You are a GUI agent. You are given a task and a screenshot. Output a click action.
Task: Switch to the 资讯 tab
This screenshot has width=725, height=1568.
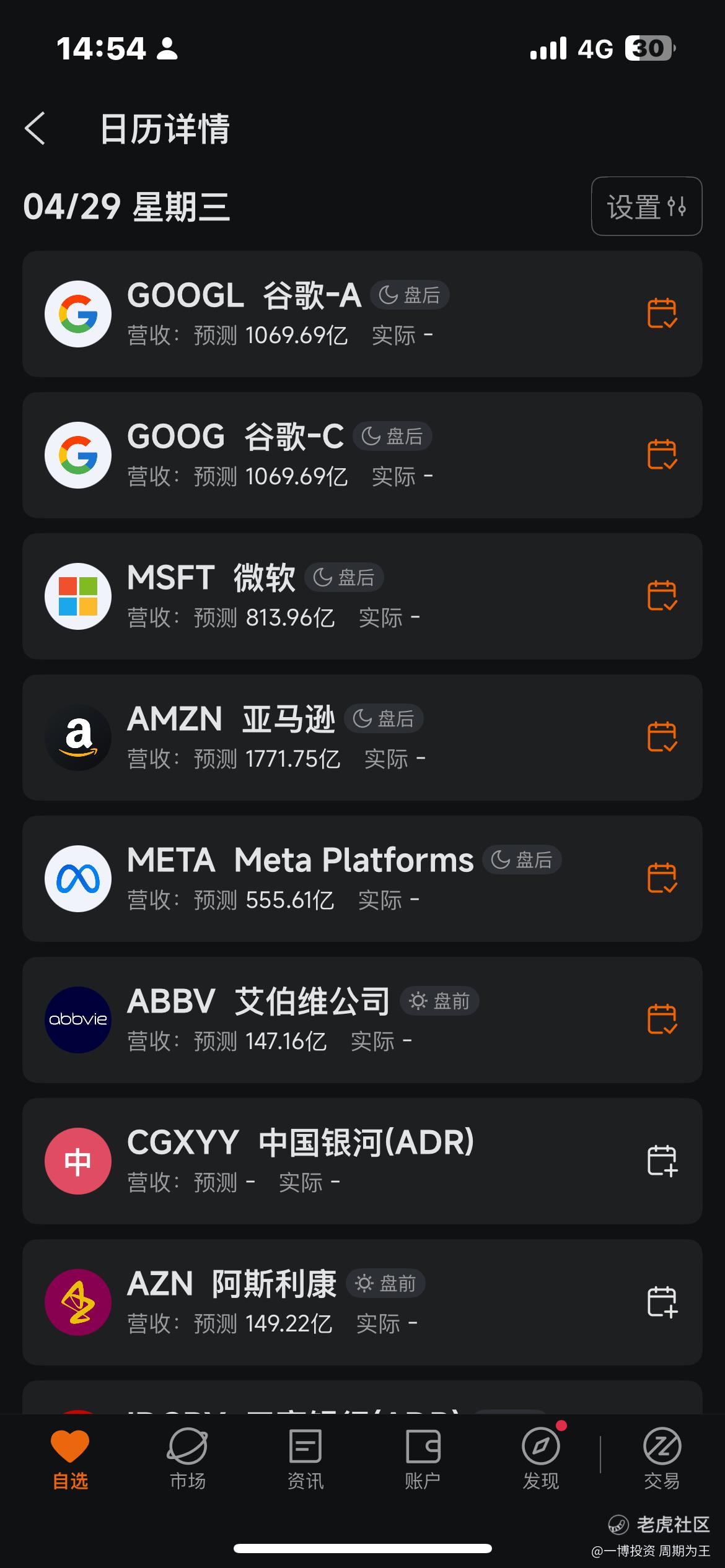[305, 1458]
